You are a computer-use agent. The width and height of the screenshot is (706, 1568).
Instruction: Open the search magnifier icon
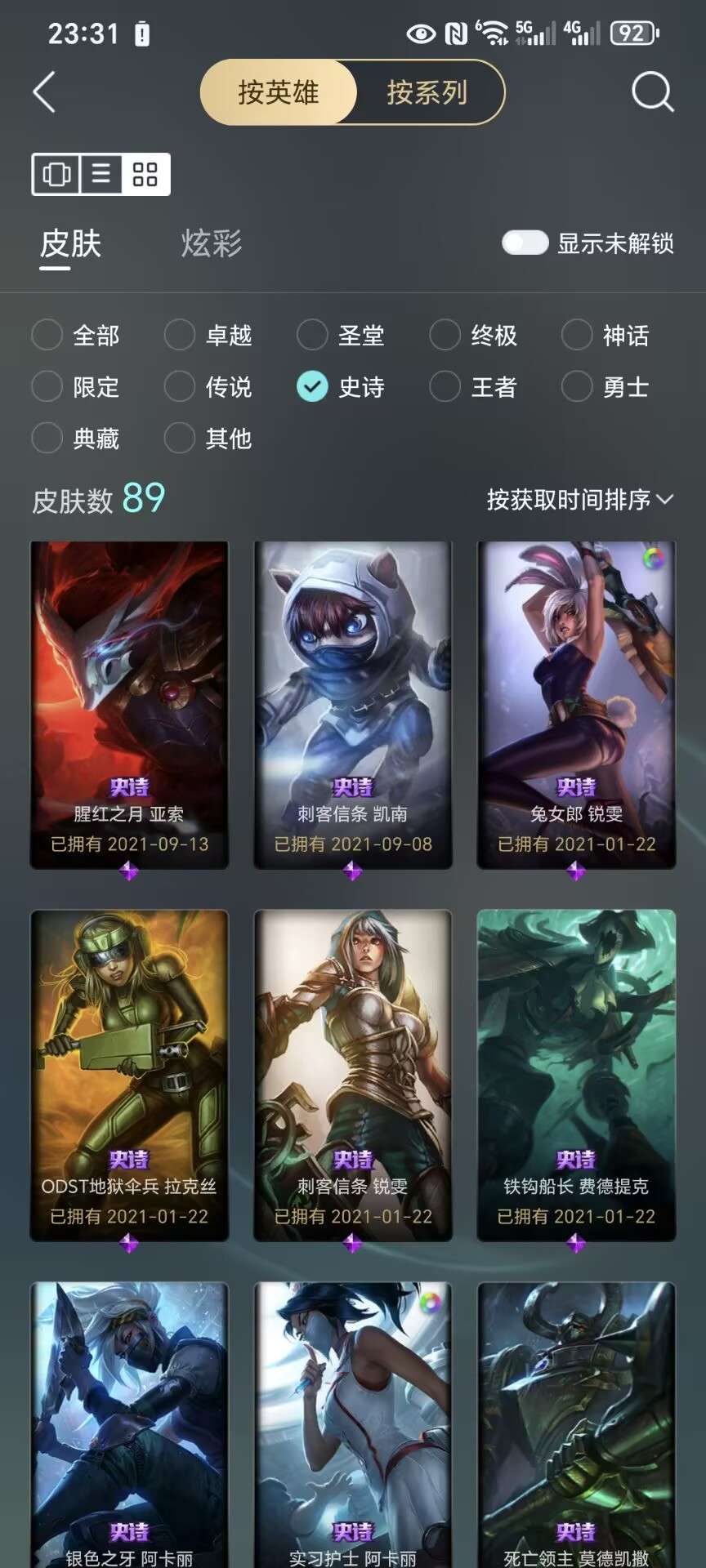click(x=652, y=91)
